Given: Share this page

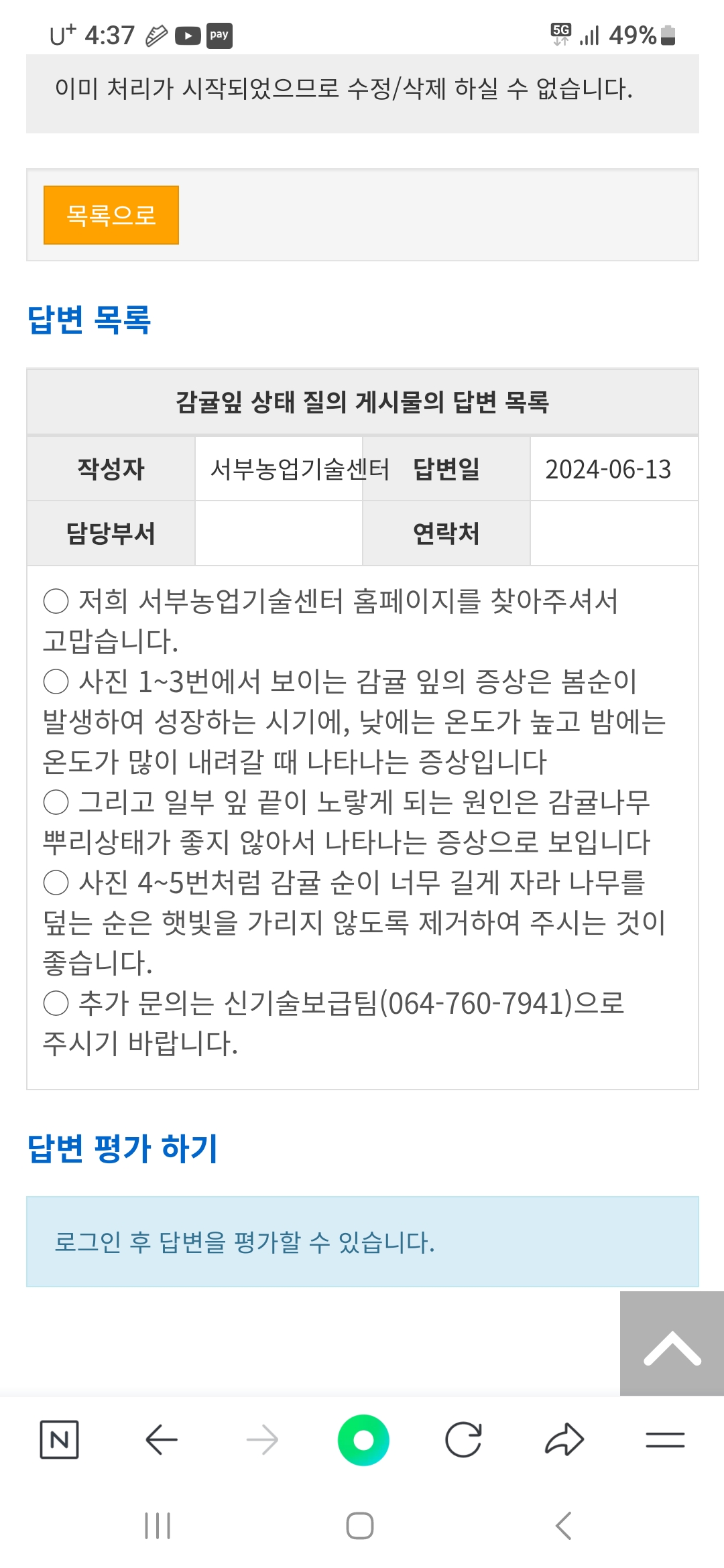Looking at the screenshot, I should point(564,1439).
